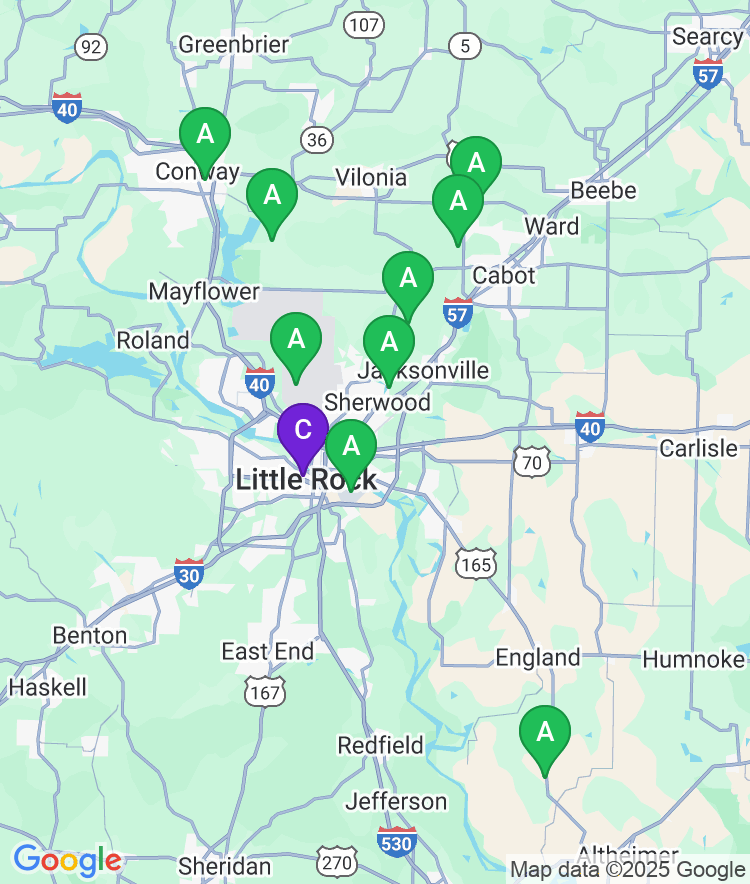Click the Interstate 57 shield near Jacksonville
The image size is (750, 884).
(456, 311)
